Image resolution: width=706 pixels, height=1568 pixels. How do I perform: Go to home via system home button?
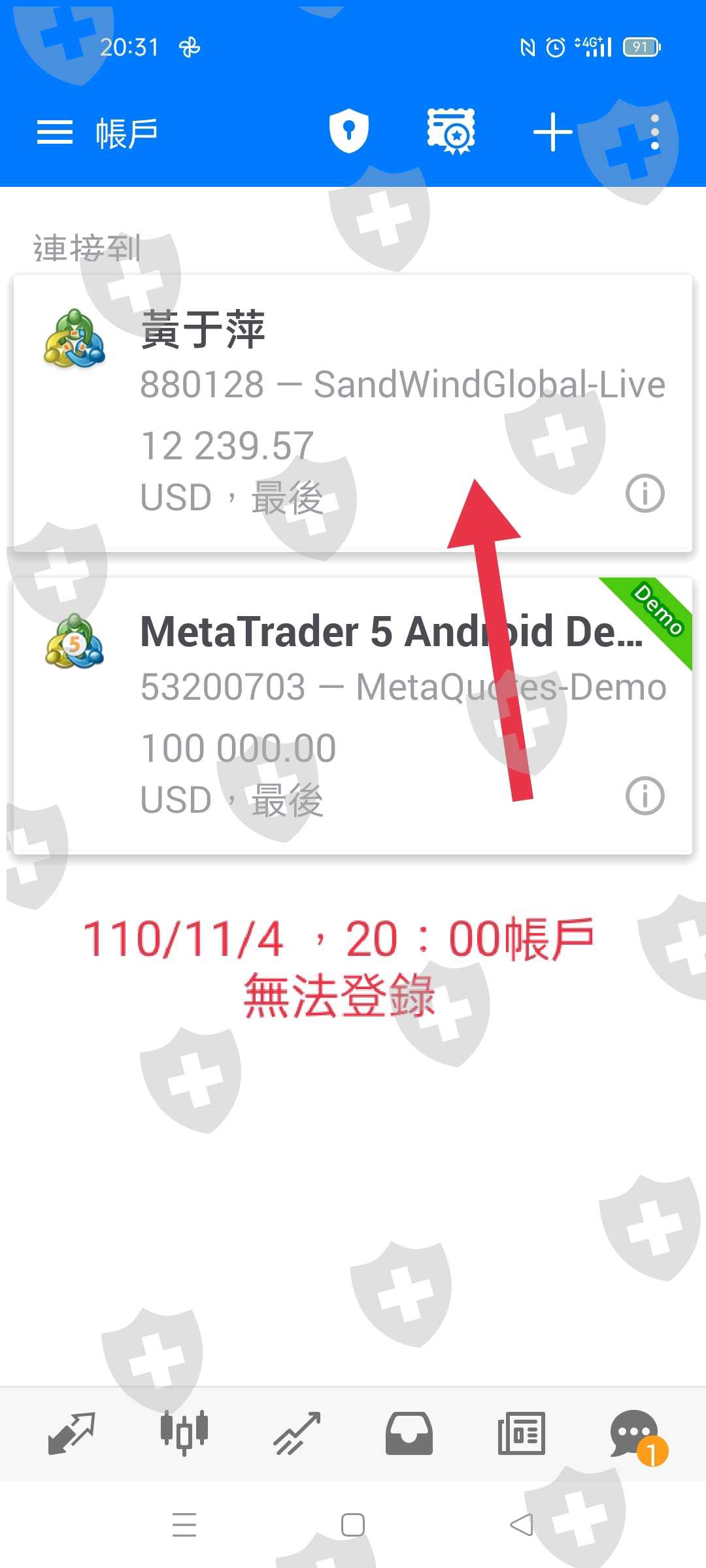click(x=353, y=1525)
